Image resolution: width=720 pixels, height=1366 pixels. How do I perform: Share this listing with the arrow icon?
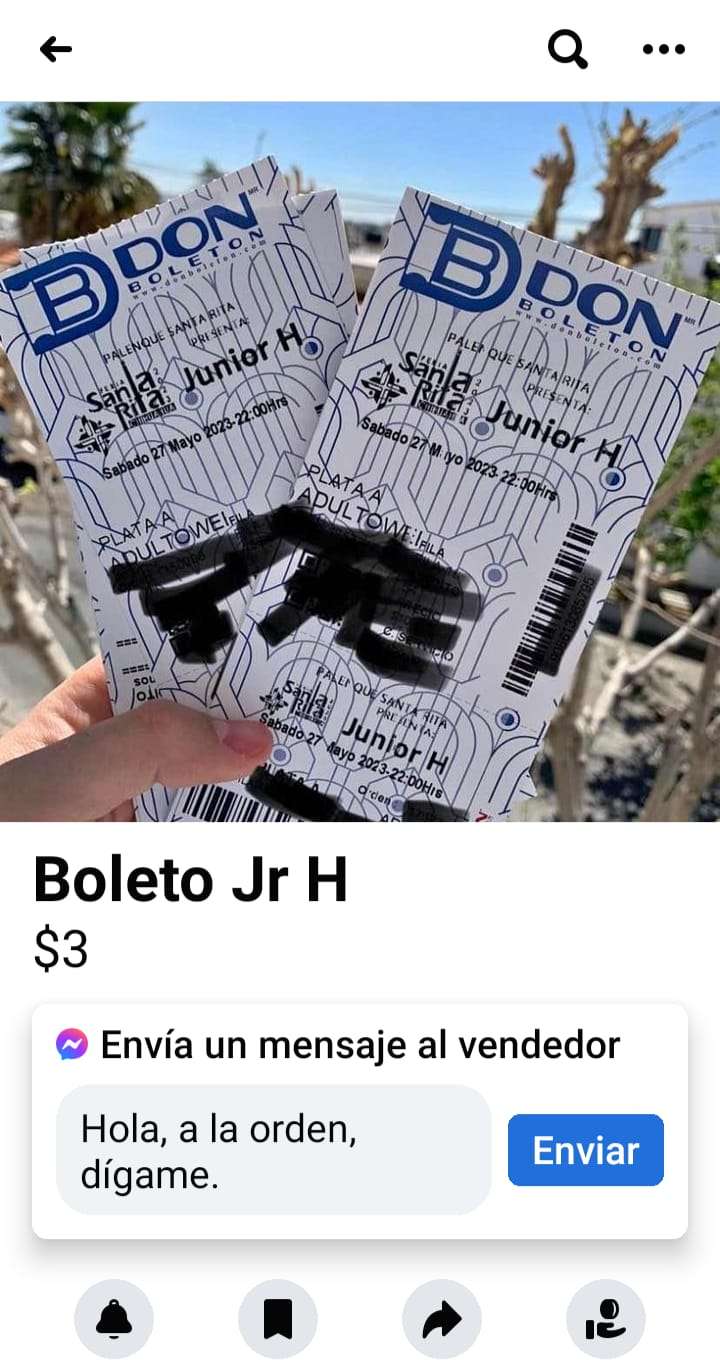point(442,1320)
